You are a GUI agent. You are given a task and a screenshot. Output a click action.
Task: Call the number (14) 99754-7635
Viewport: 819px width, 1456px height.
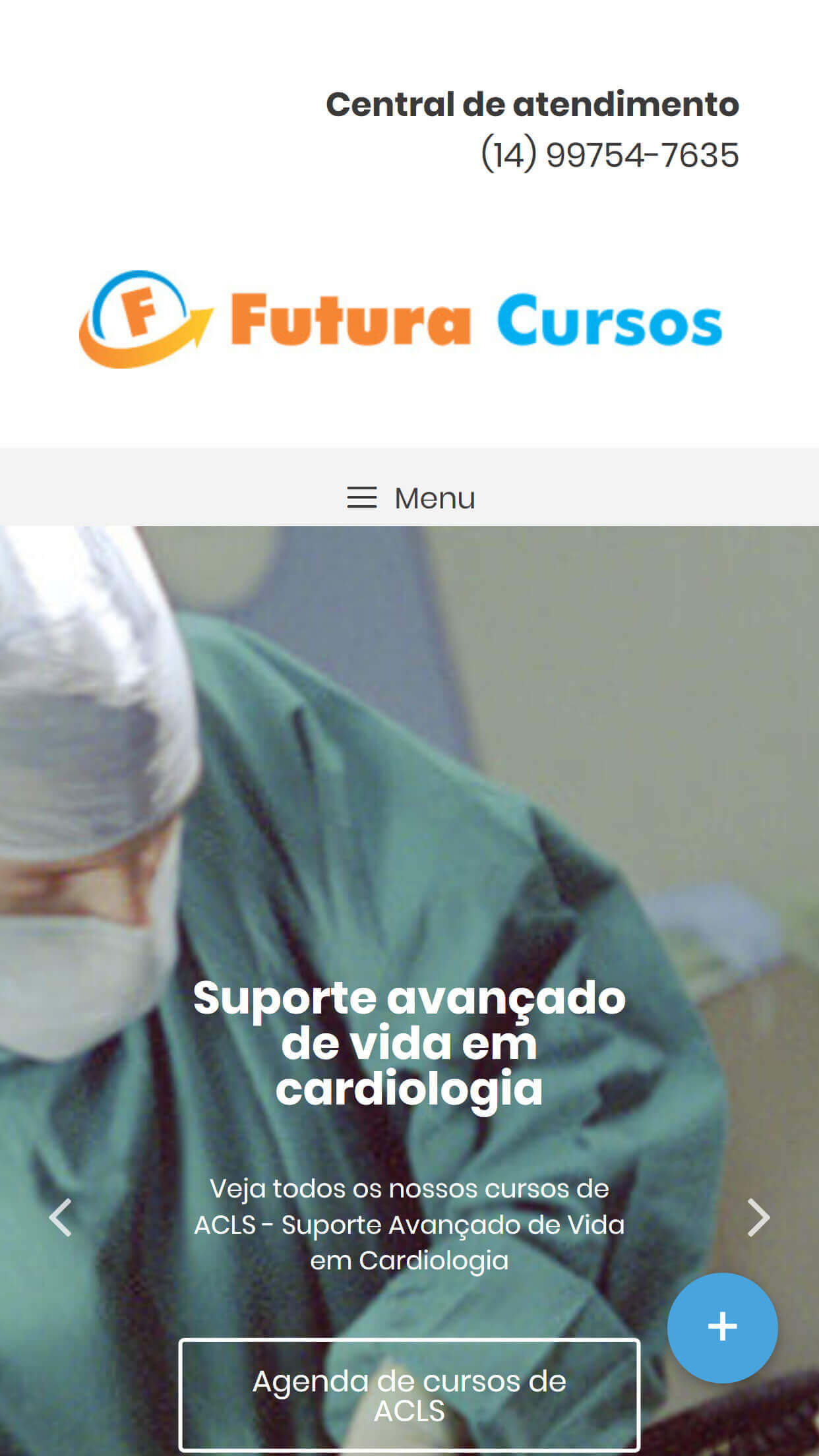pyautogui.click(x=609, y=154)
